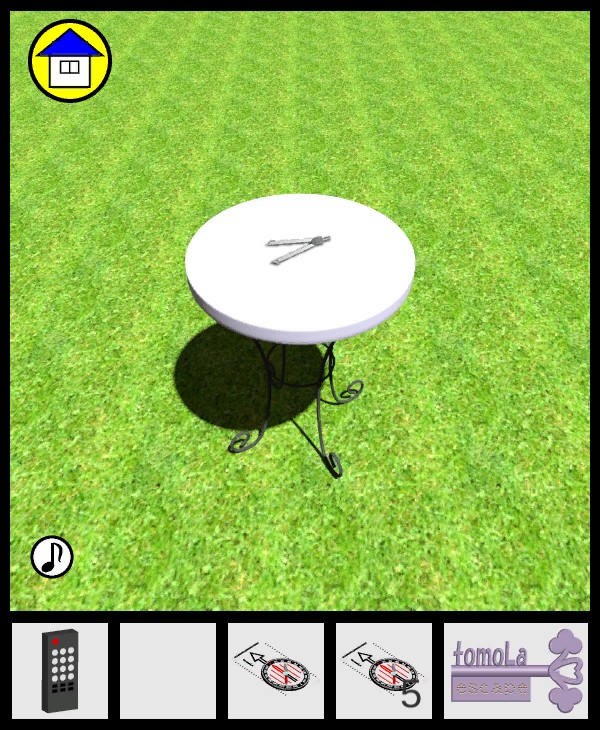Screen dimensions: 600x730
Task: Select the compass item marked 5
Action: tap(384, 671)
